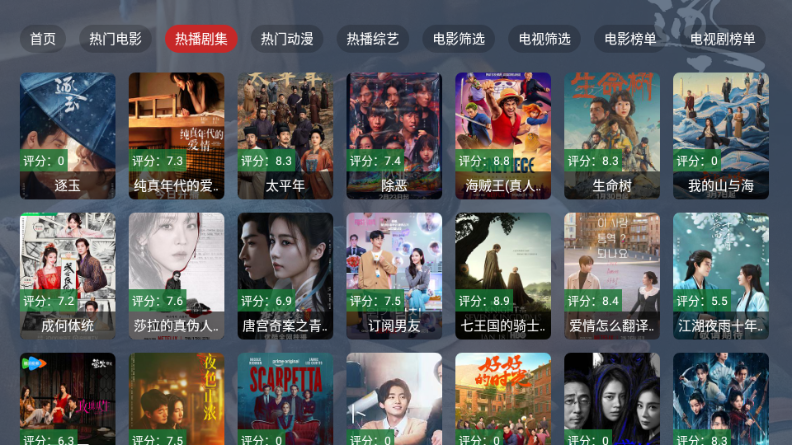This screenshot has height=445, width=792.
Task: Go to the 电视筛选 tab
Action: [545, 39]
